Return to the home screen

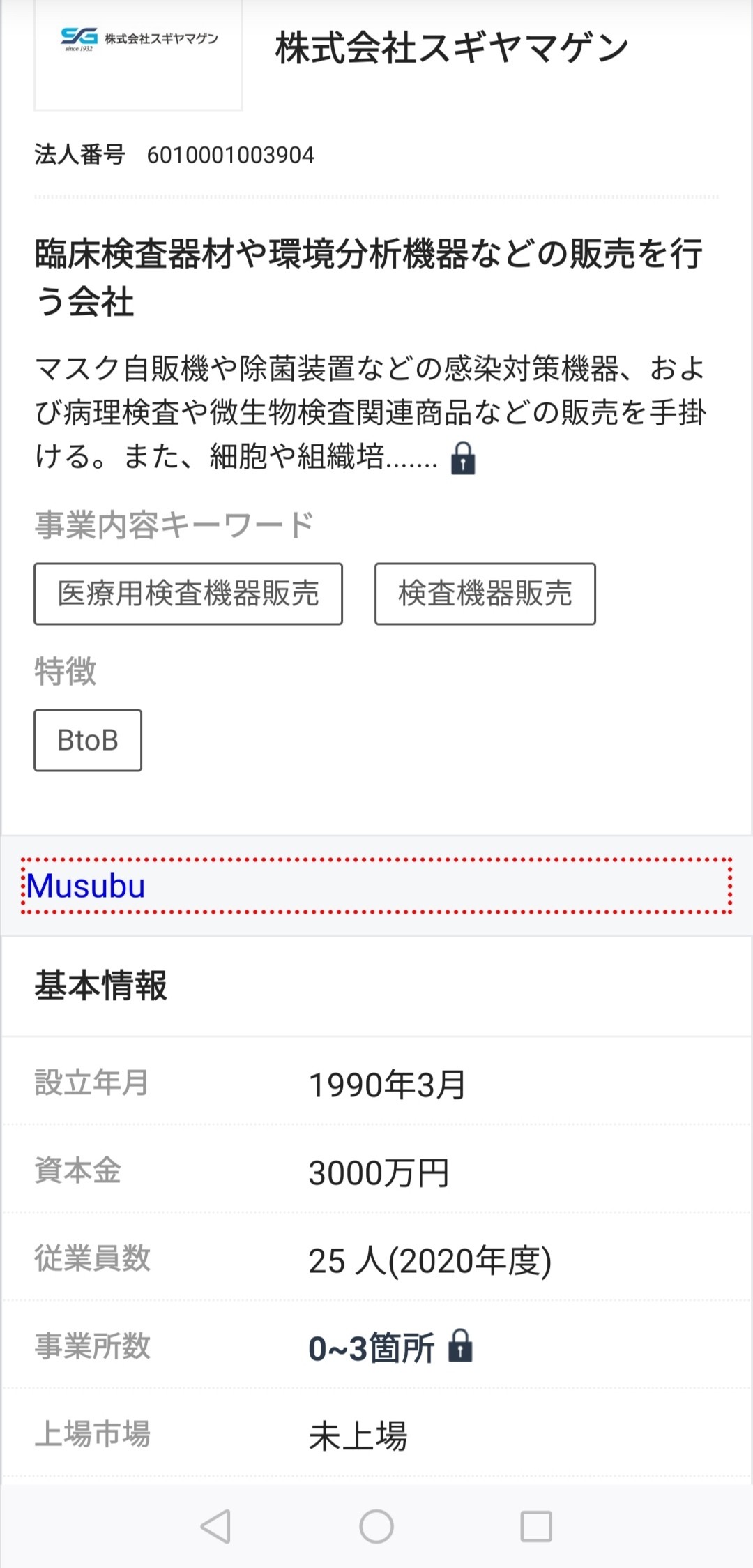coord(376,1526)
